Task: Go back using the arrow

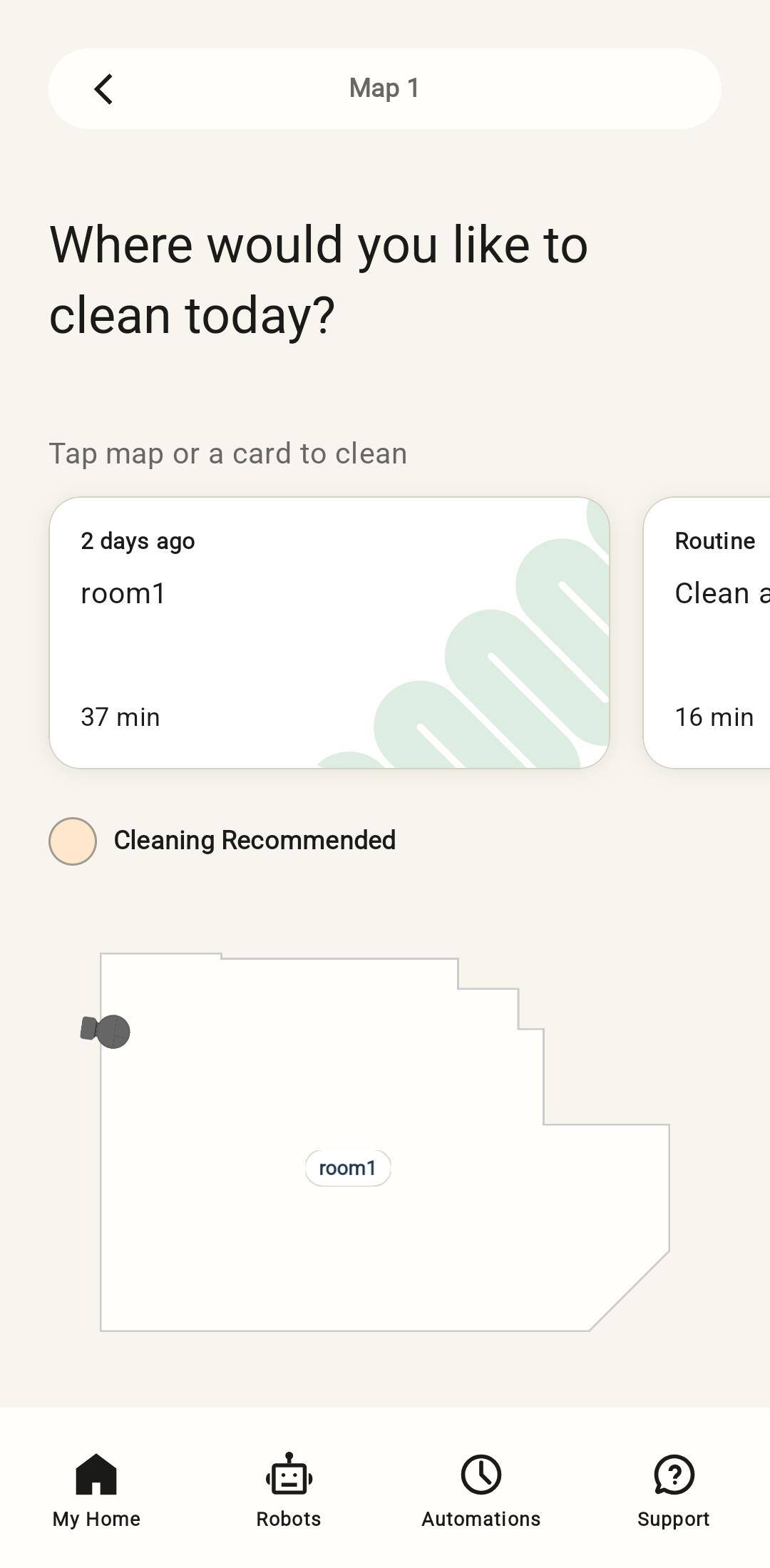Action: point(104,89)
